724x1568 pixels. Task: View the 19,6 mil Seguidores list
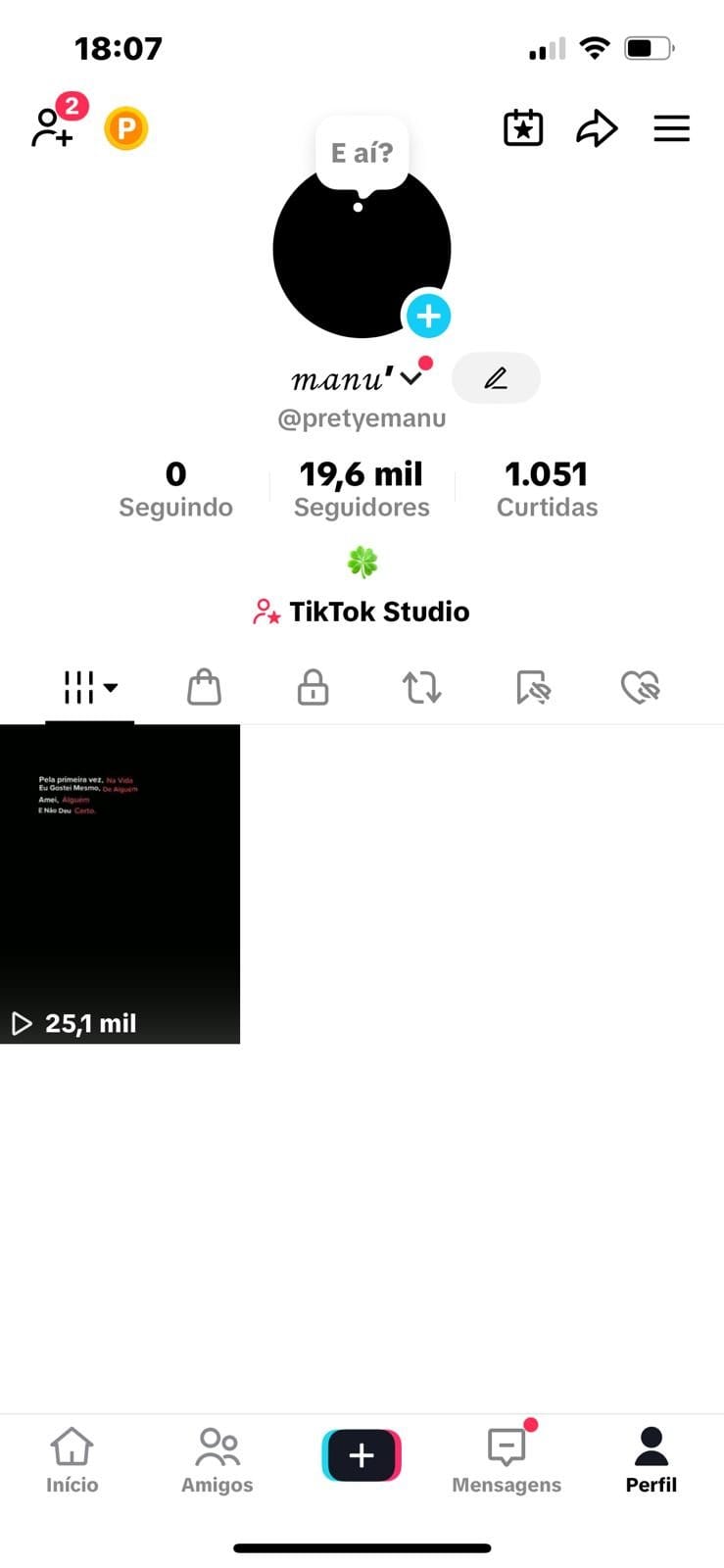click(362, 489)
